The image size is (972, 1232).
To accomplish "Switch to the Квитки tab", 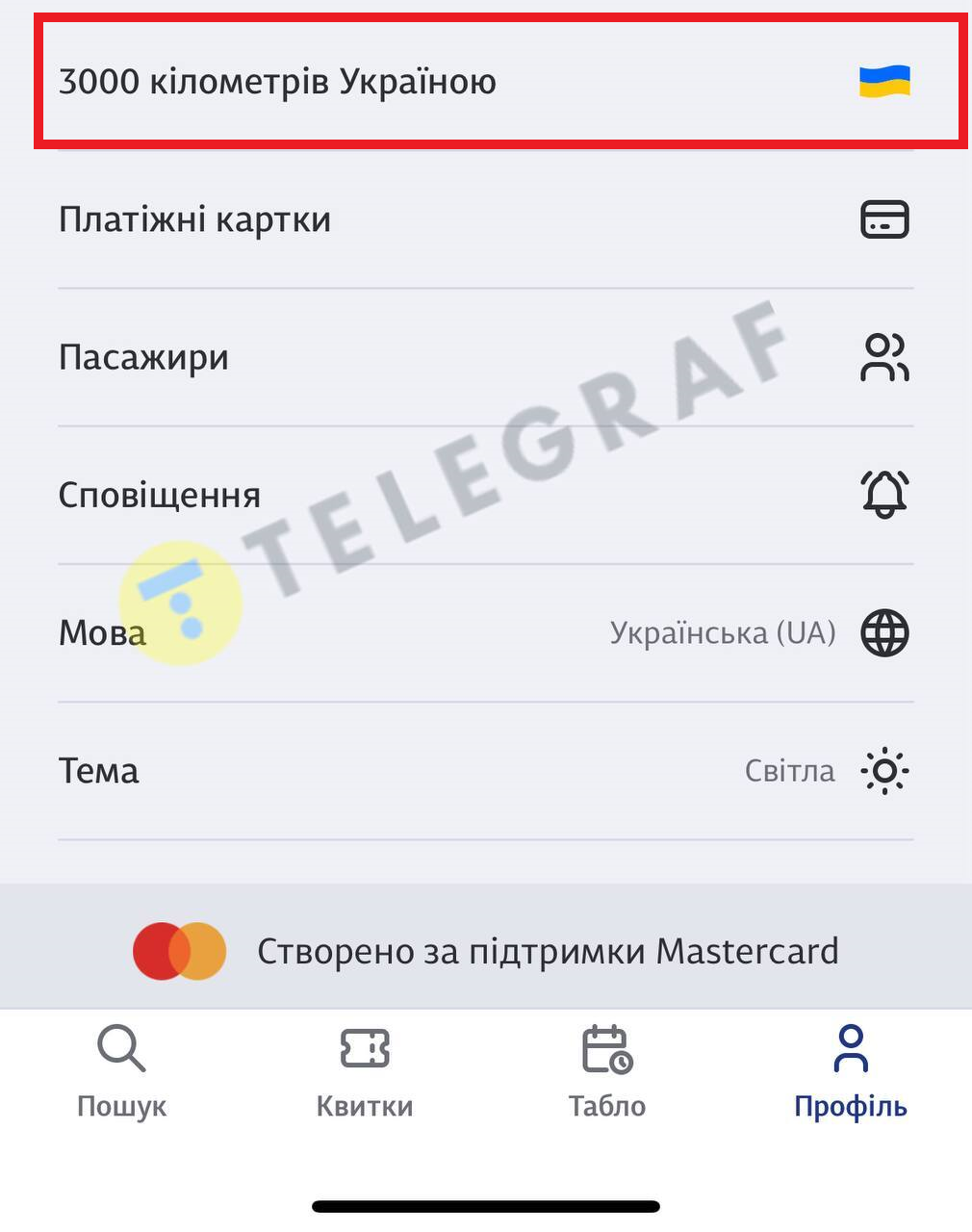I will 365,1072.
